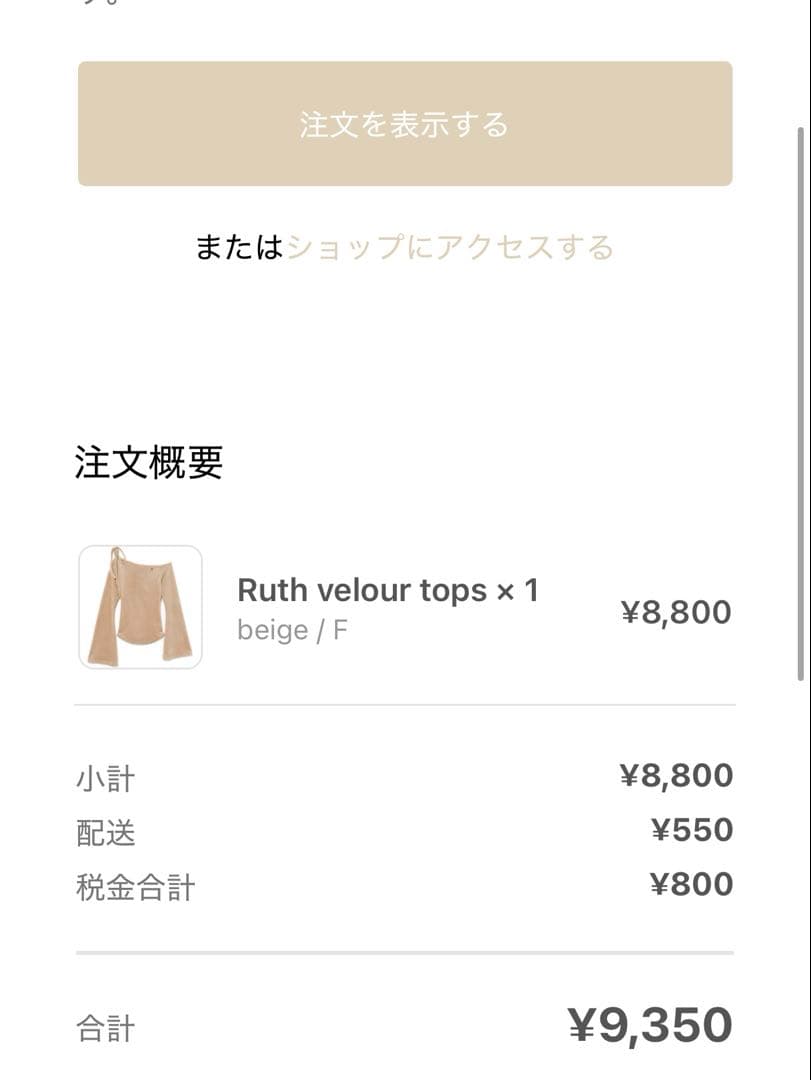Image resolution: width=811 pixels, height=1080 pixels.
Task: Click the beige / F variant label
Action: tap(291, 630)
